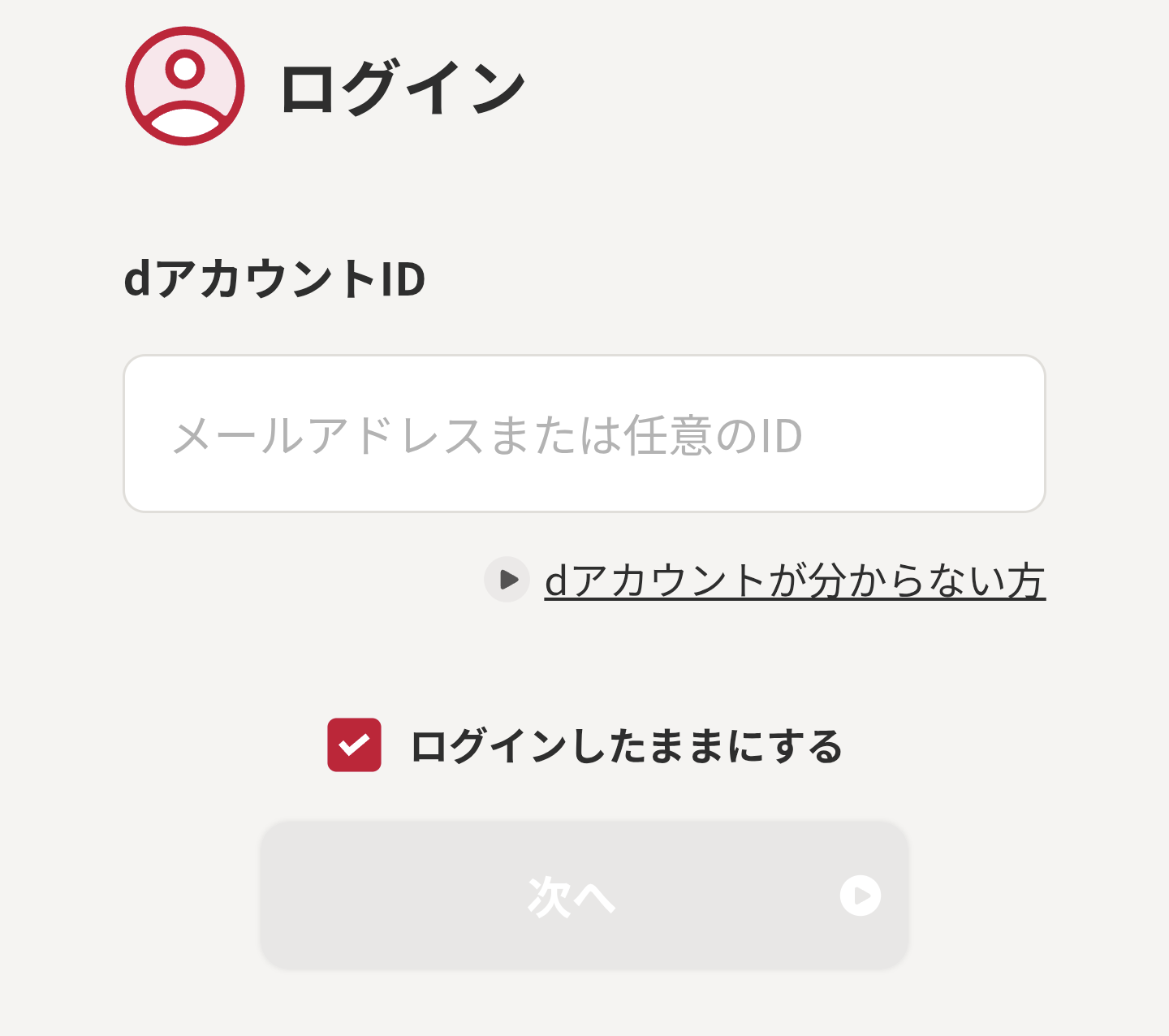Viewport: 1169px width, 1036px height.
Task: Tap the 次へ button
Action: pos(584,896)
